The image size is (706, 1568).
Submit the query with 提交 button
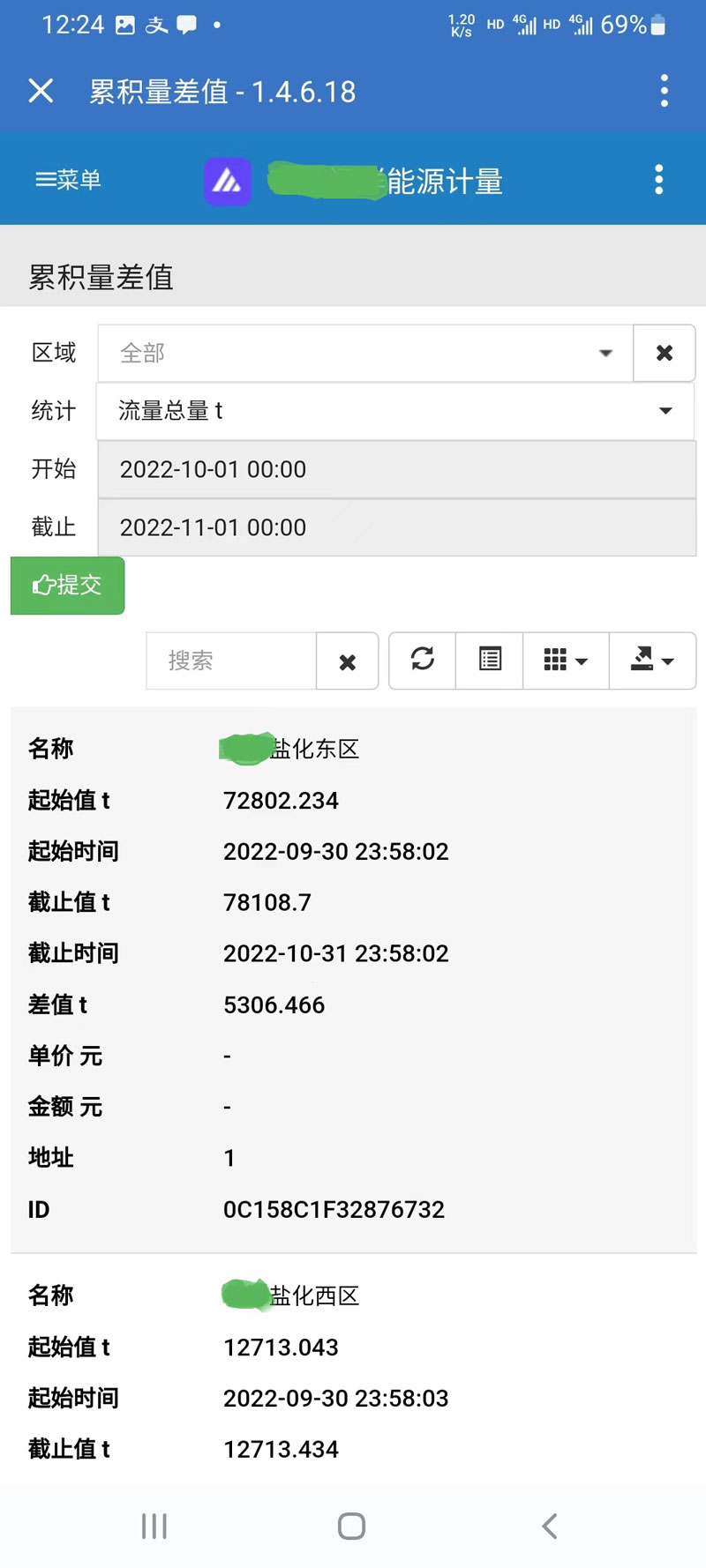(68, 585)
